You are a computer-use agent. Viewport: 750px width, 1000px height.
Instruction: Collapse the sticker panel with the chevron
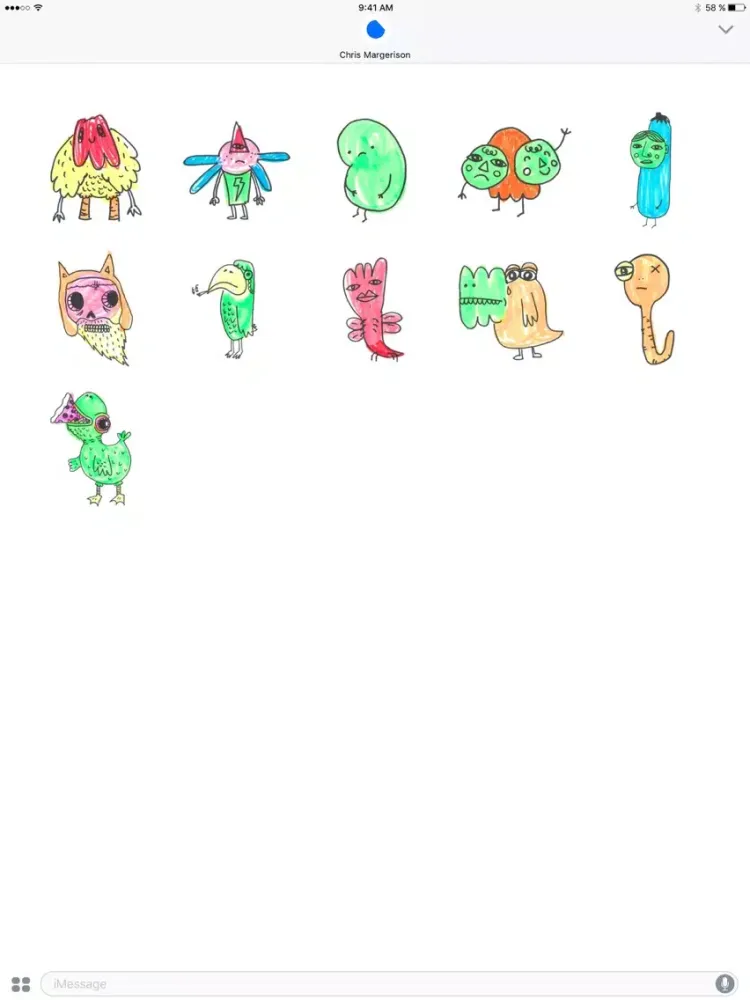[726, 30]
